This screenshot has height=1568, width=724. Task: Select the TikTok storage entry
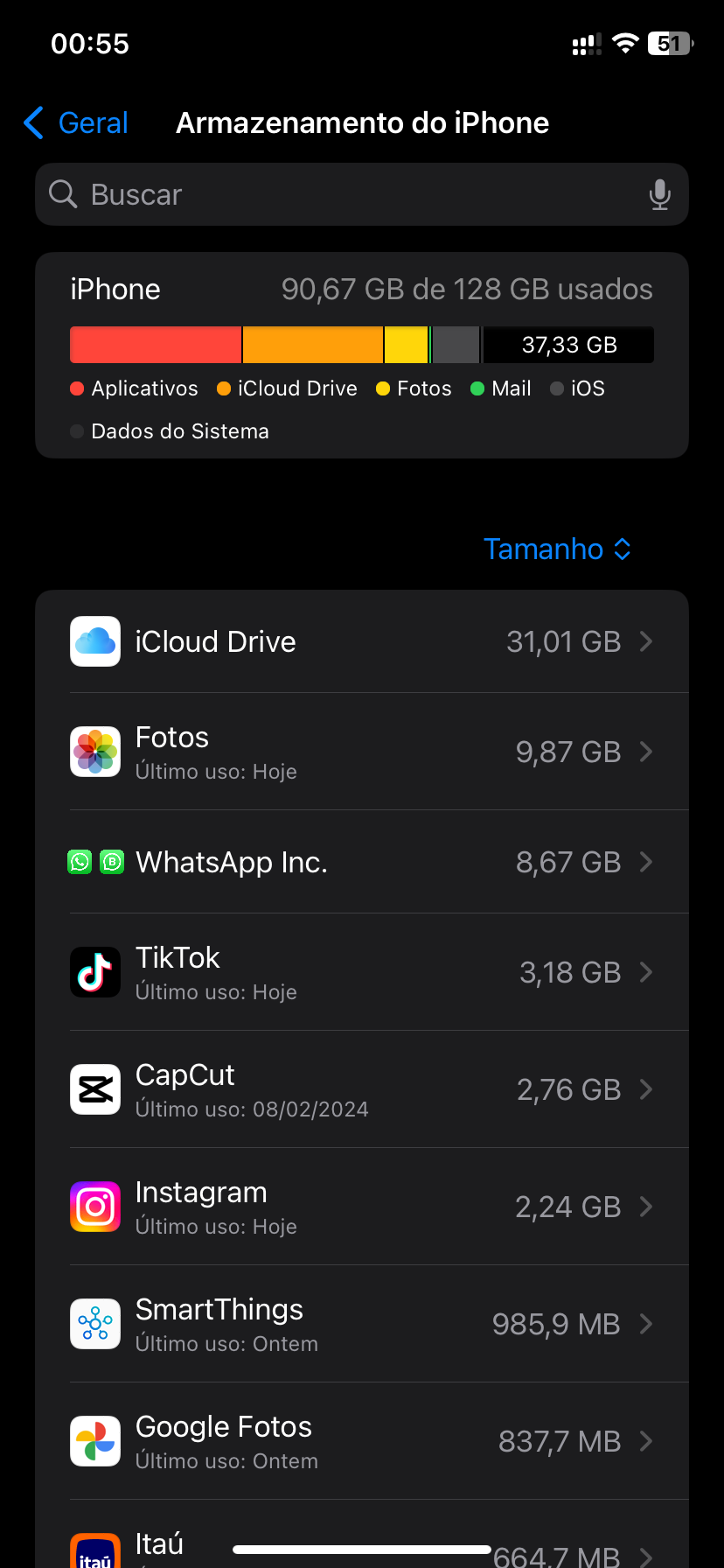(362, 972)
